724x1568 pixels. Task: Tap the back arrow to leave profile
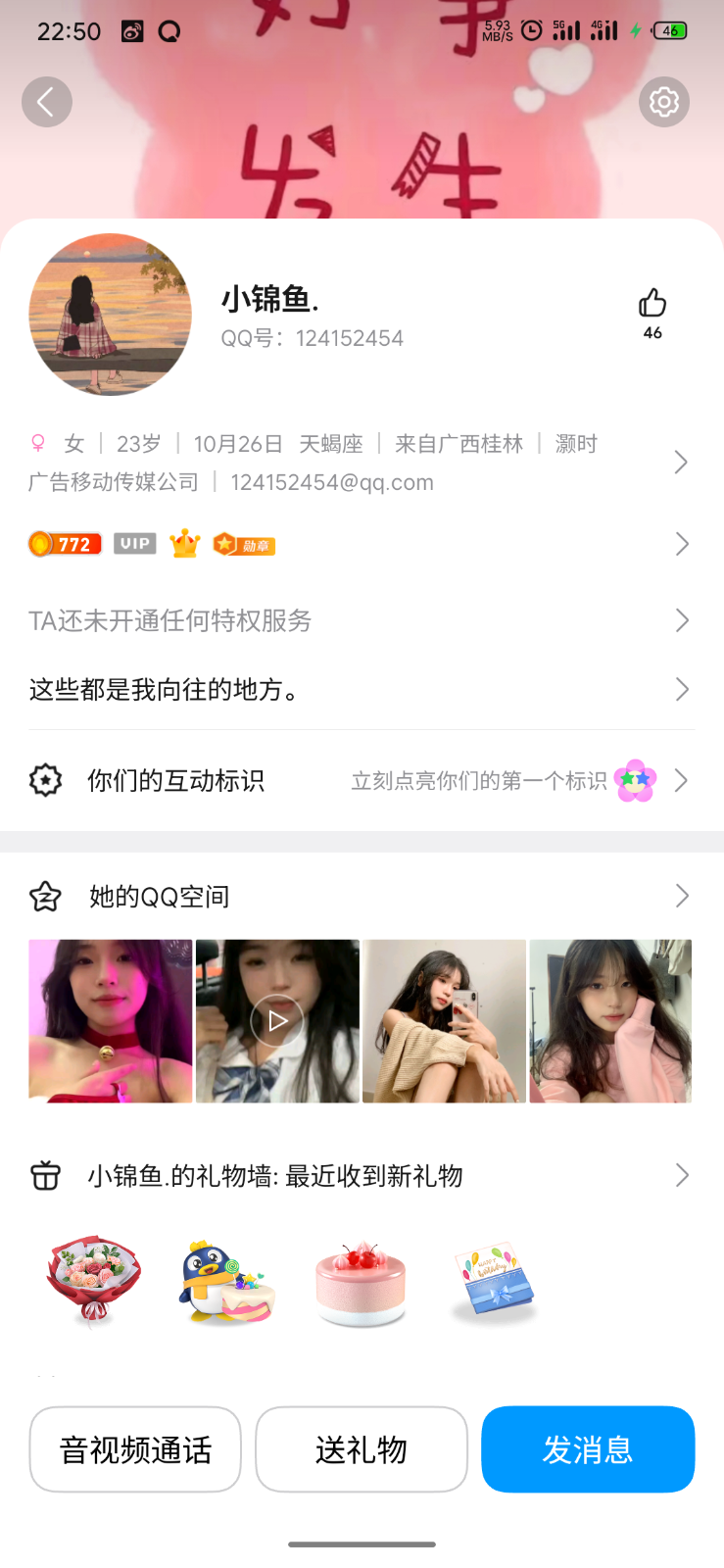coord(47,101)
